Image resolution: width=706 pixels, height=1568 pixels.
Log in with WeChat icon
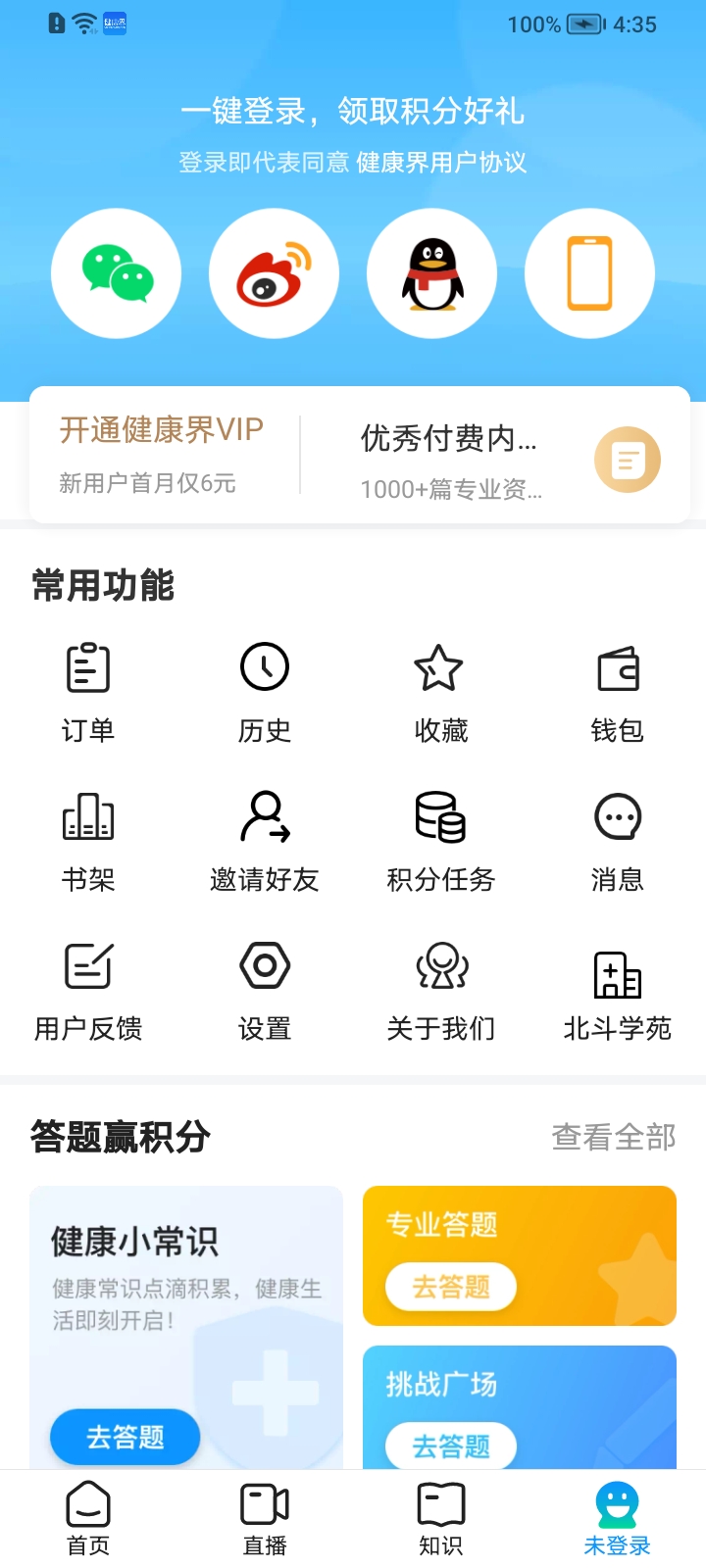(116, 272)
